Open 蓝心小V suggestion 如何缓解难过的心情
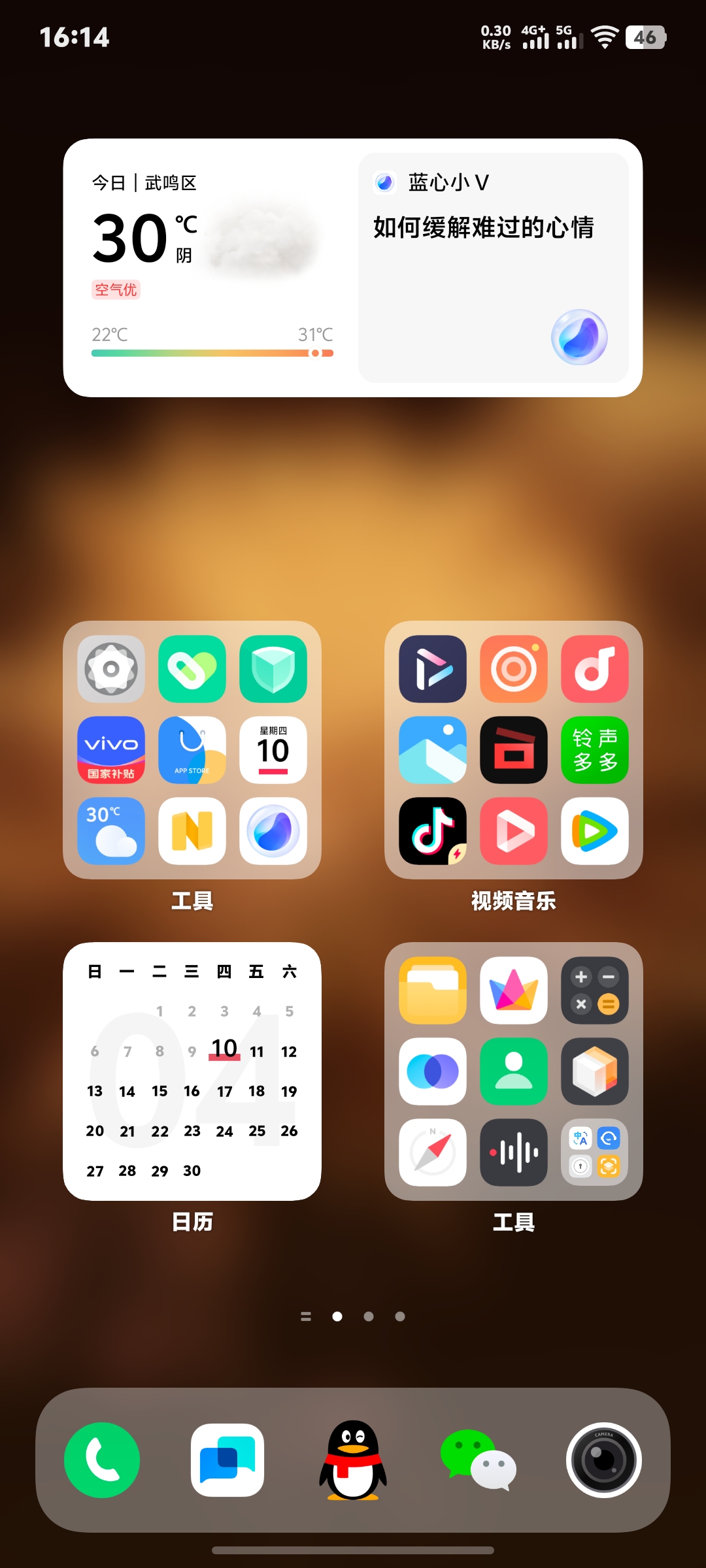 pos(484,228)
